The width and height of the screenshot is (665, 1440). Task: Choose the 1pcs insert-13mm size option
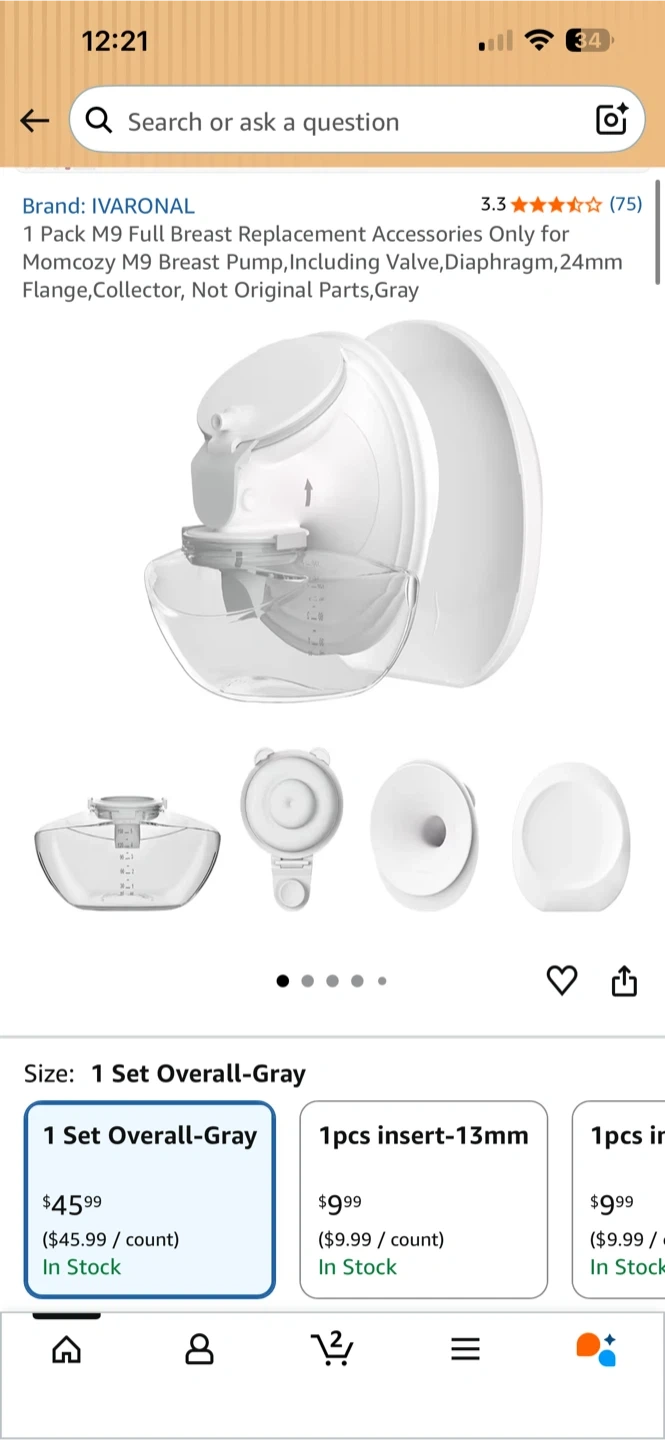pyautogui.click(x=423, y=1199)
